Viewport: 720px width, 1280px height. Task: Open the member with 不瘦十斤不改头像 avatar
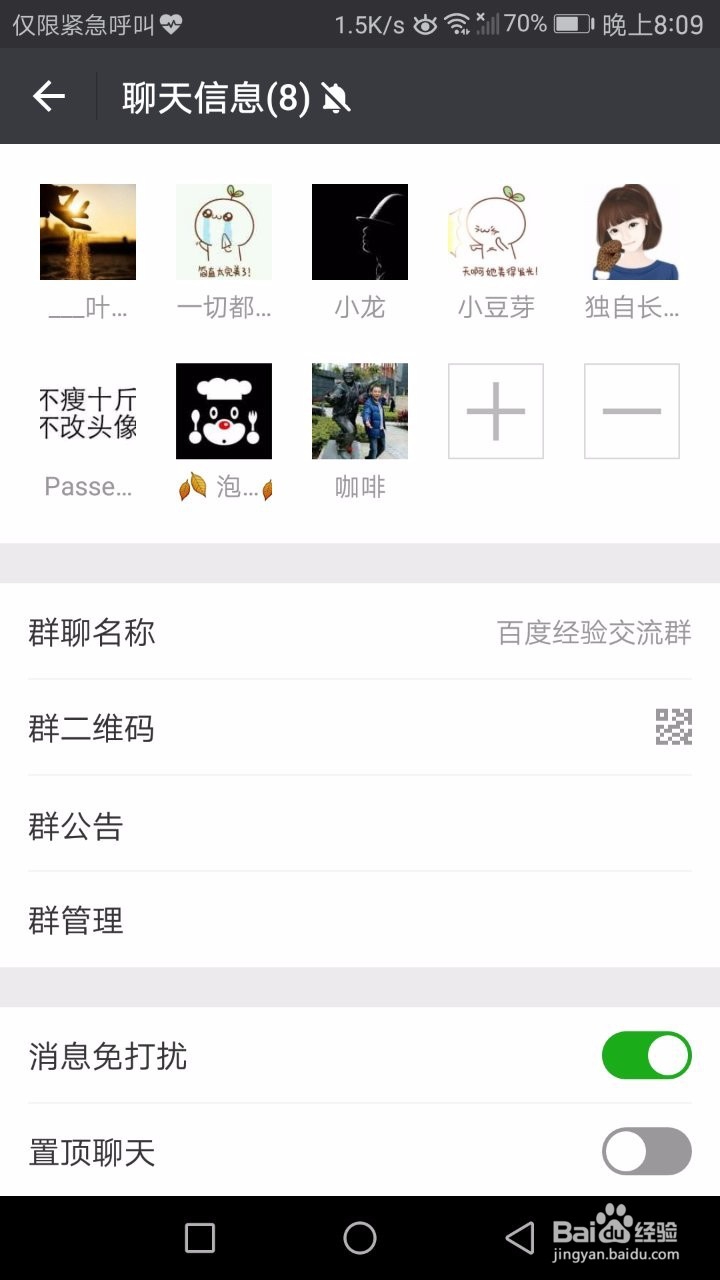88,411
